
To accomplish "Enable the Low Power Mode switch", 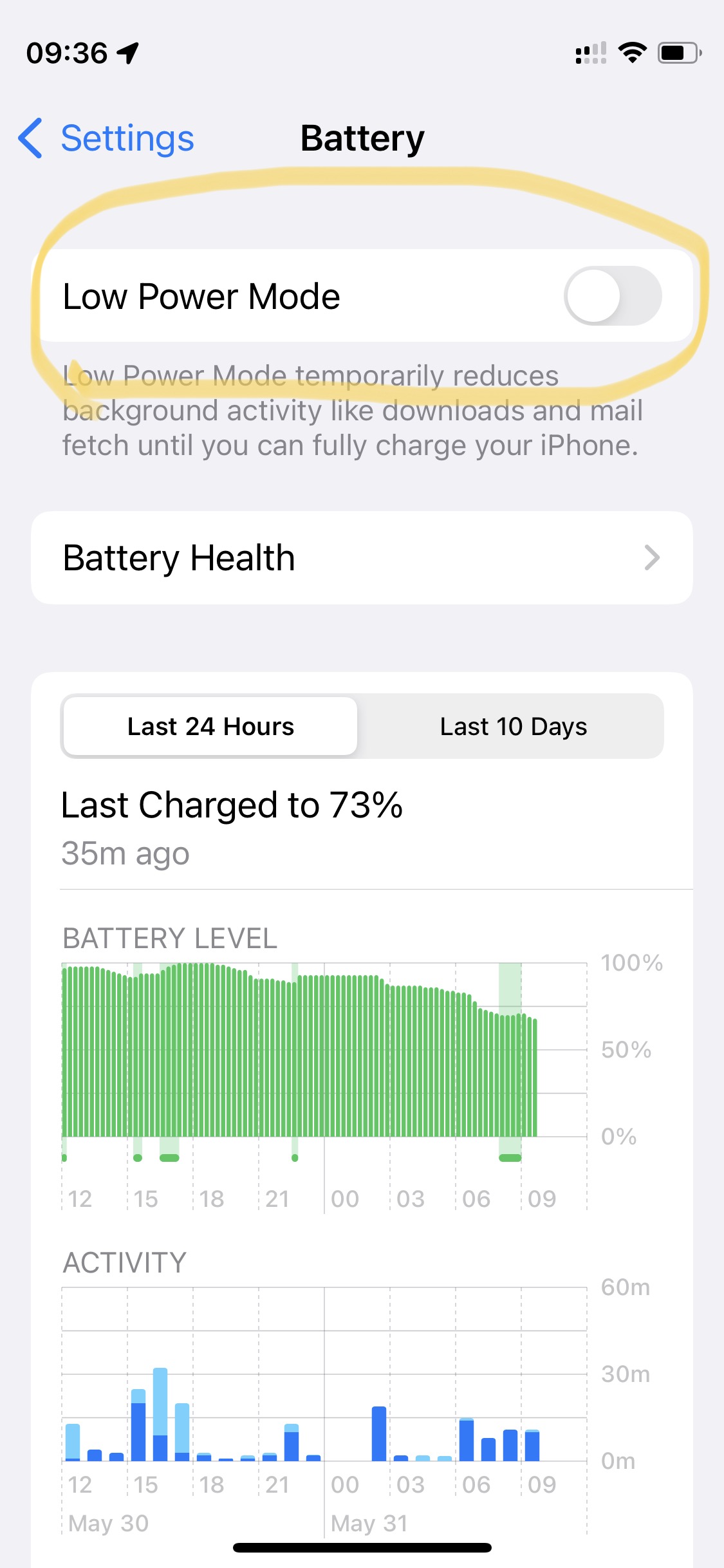I will pyautogui.click(x=613, y=296).
